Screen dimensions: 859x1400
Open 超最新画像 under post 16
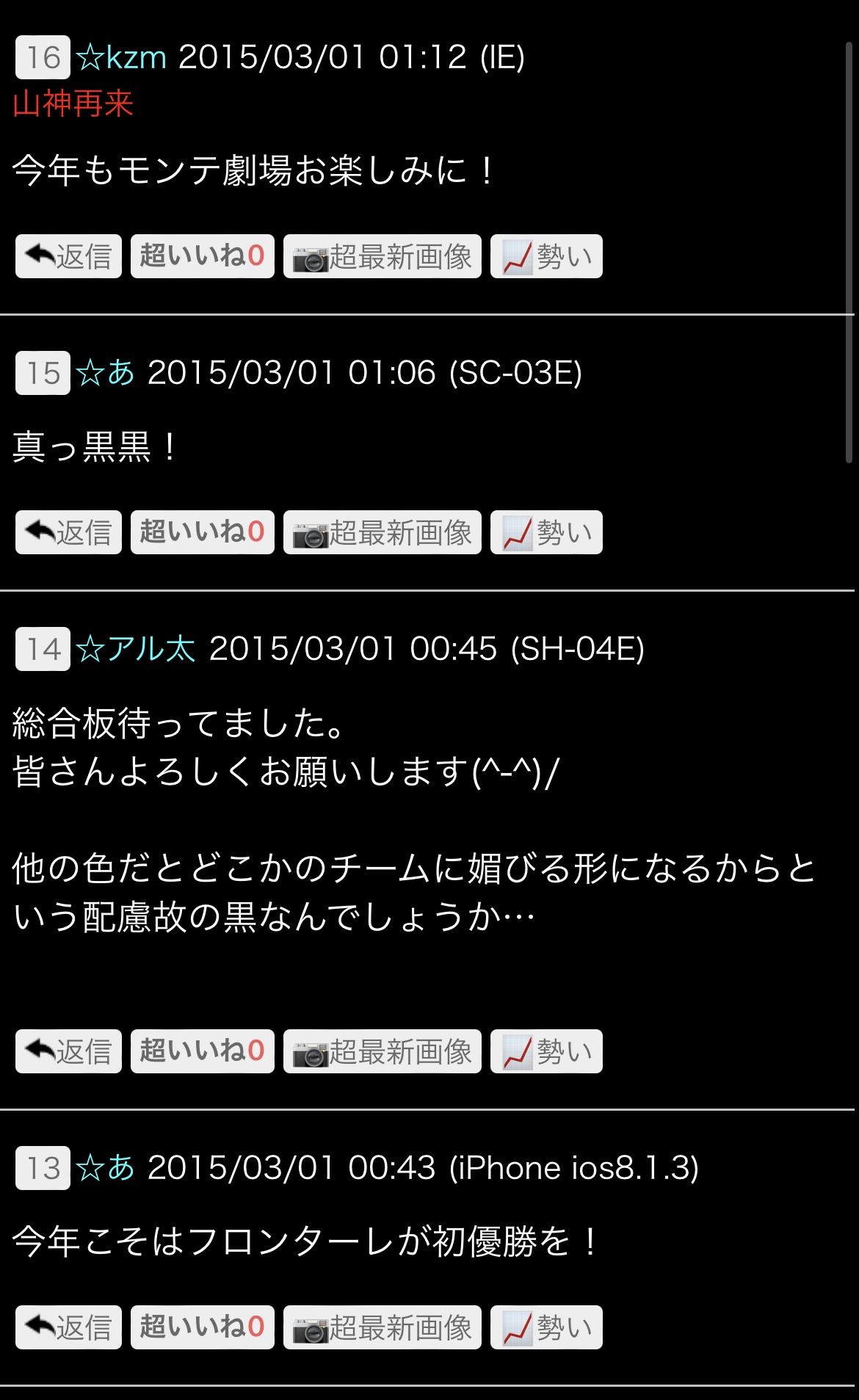point(382,256)
